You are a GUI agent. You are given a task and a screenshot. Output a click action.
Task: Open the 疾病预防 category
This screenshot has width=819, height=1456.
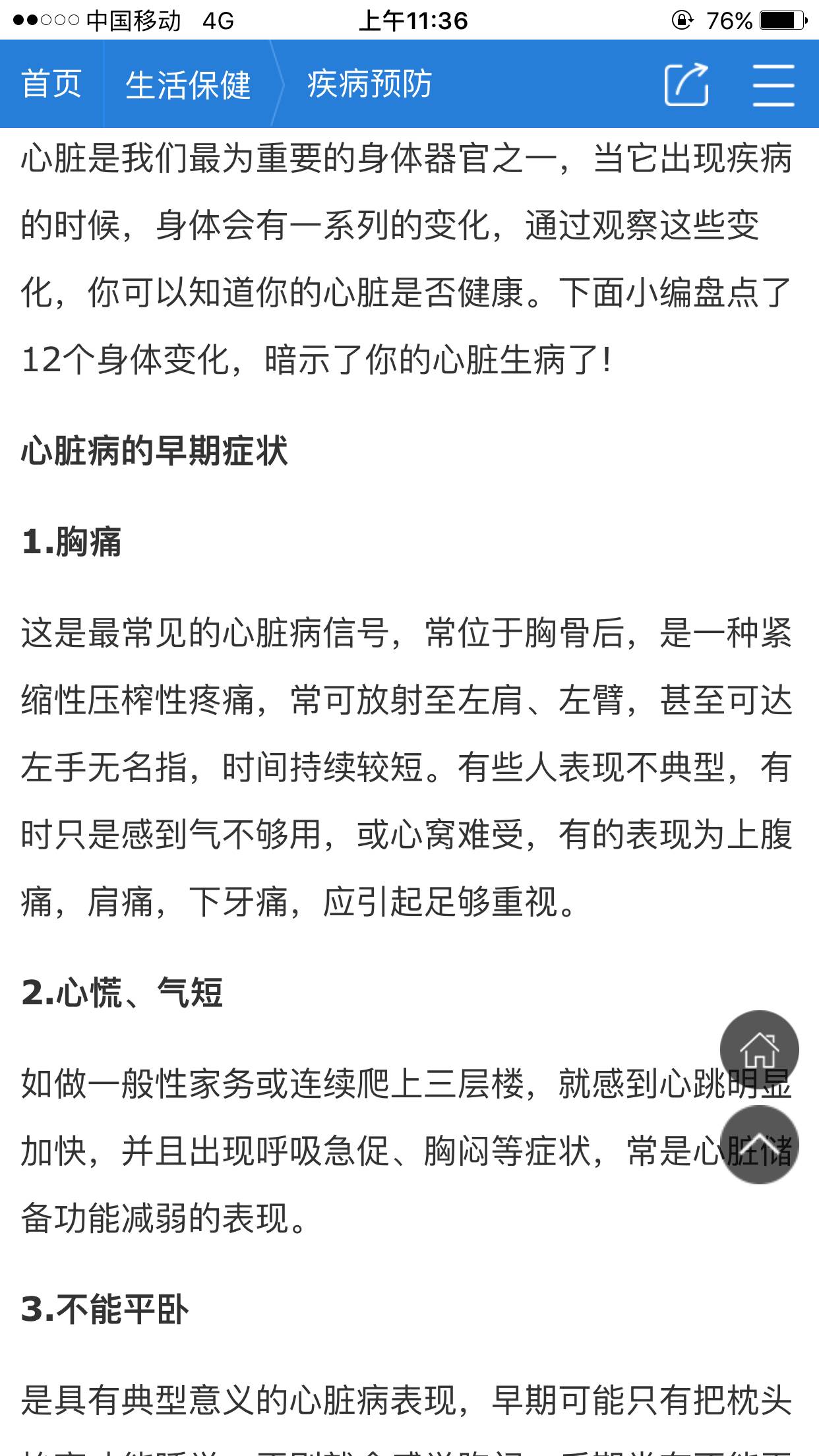(x=369, y=84)
